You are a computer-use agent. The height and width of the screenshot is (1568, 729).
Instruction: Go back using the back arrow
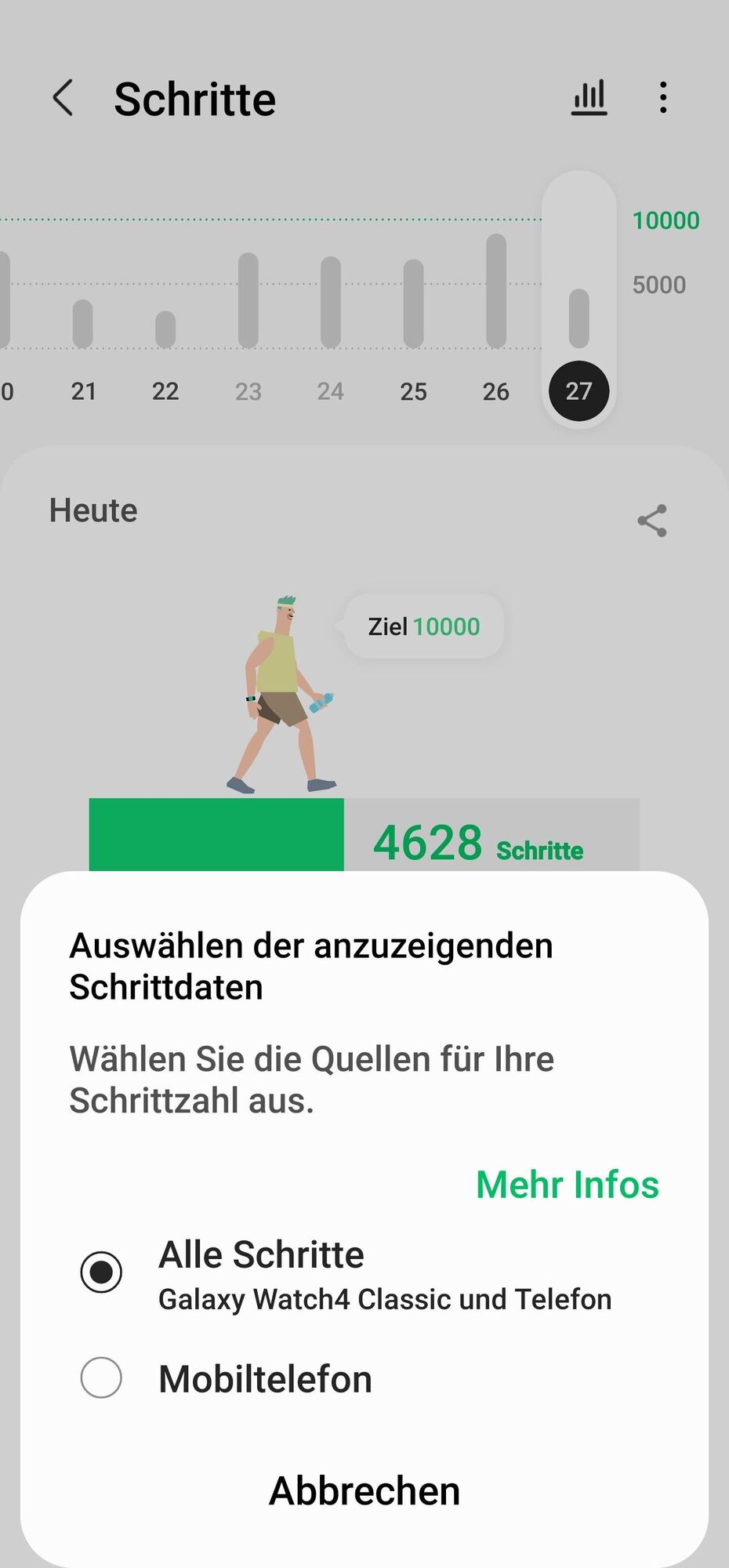coord(63,99)
